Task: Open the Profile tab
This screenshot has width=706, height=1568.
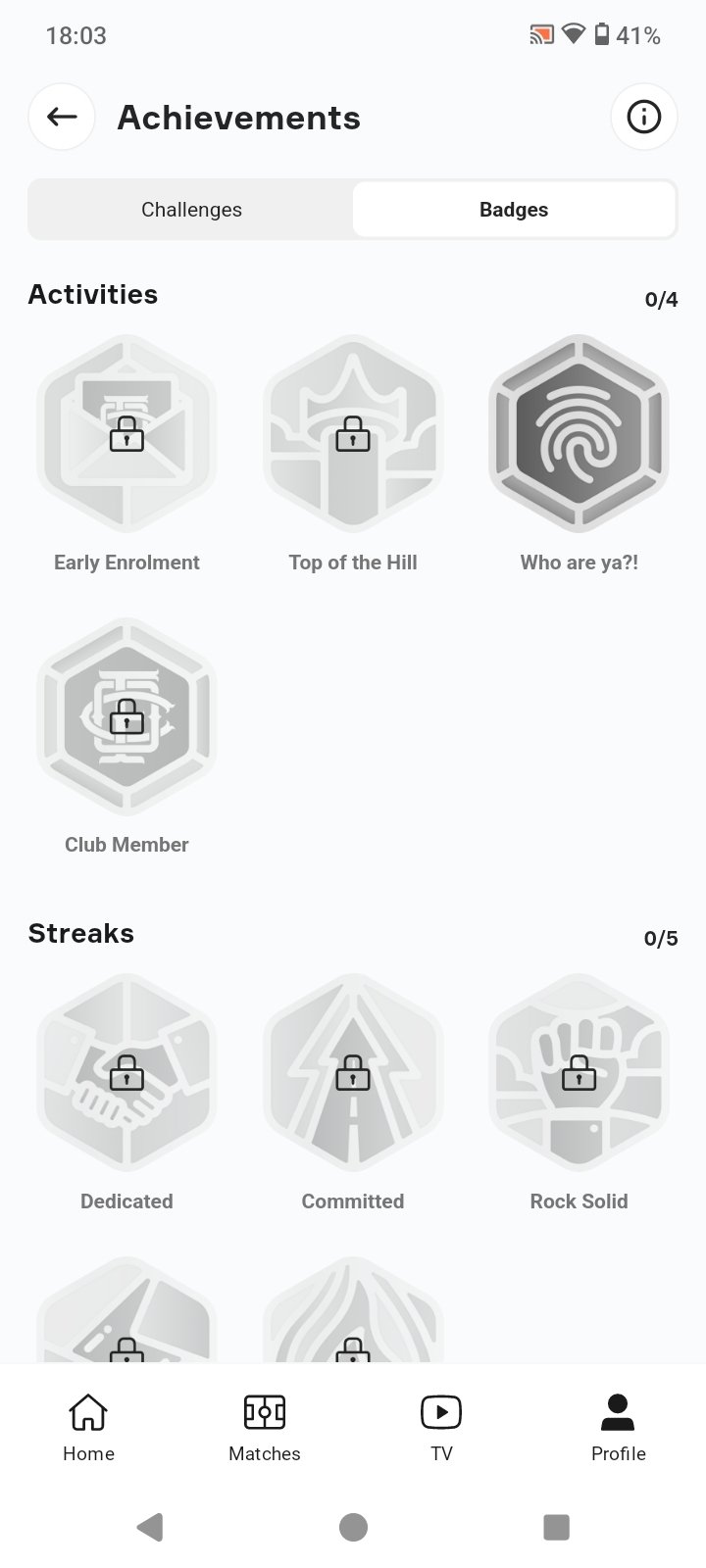Action: 618,1428
